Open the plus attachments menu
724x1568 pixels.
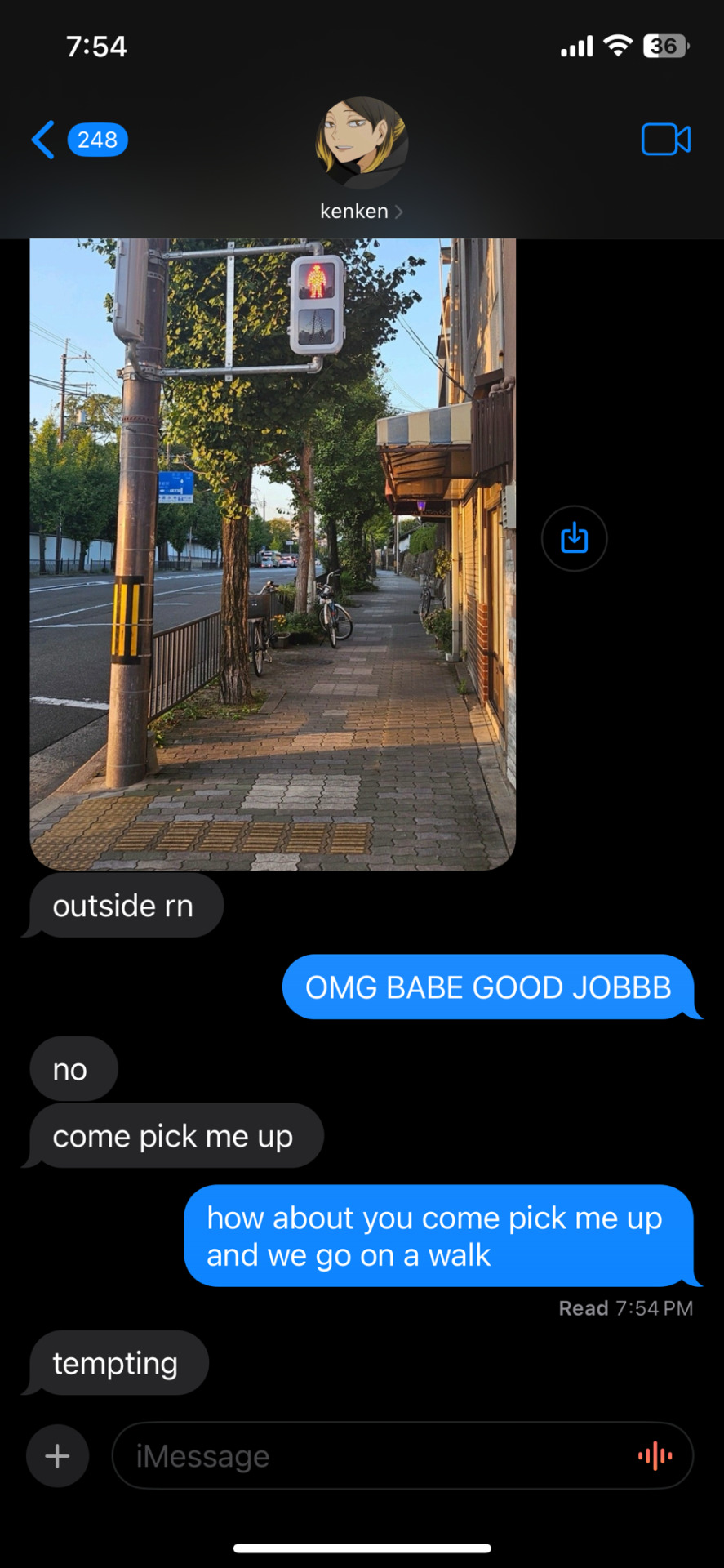(x=57, y=1455)
